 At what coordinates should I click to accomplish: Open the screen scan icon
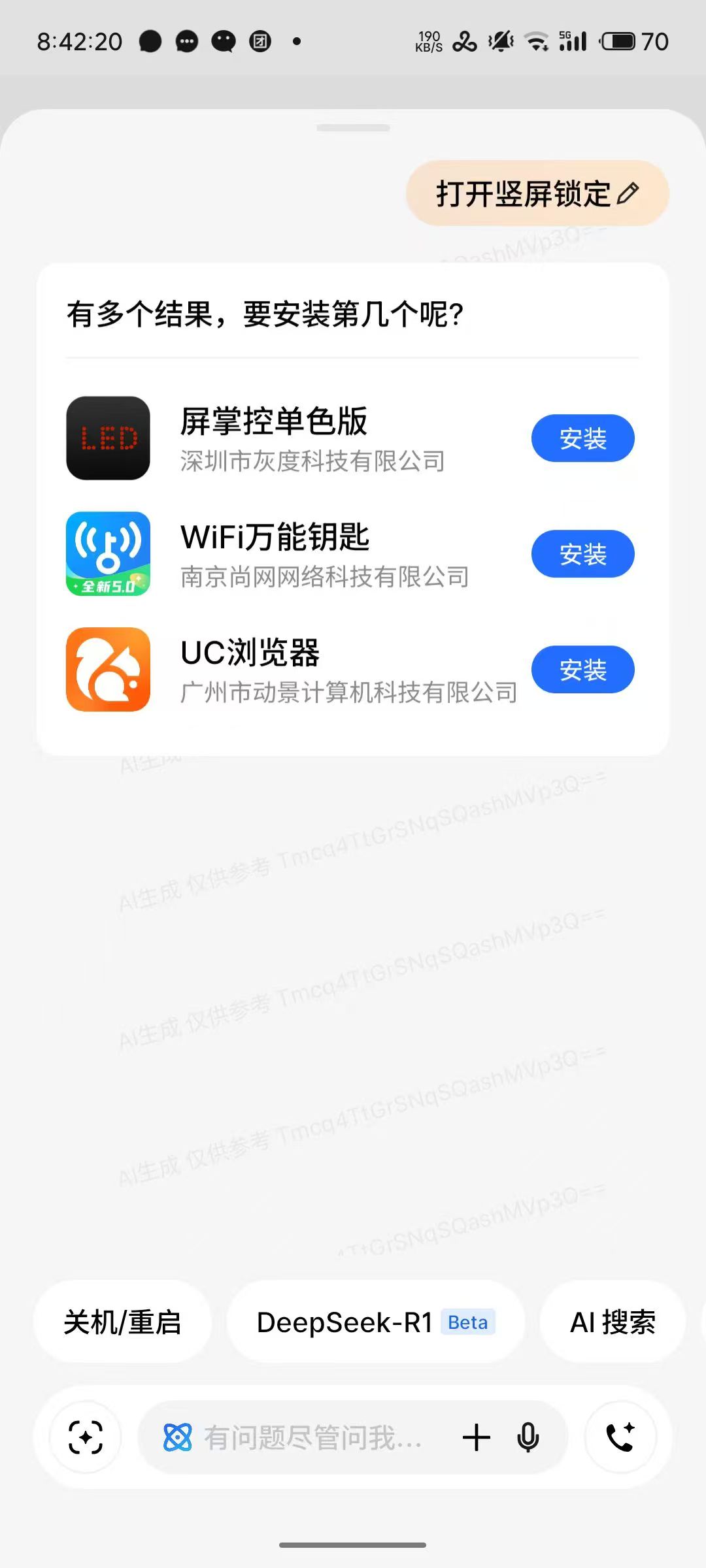pos(86,1437)
